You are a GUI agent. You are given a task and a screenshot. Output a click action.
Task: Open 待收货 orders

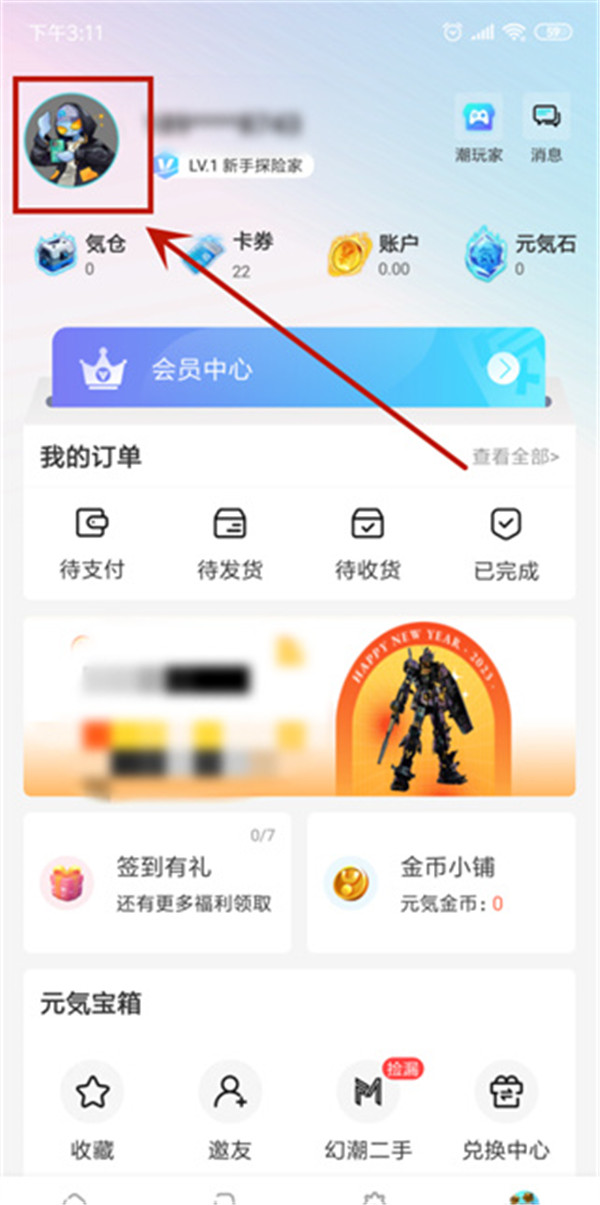click(367, 543)
